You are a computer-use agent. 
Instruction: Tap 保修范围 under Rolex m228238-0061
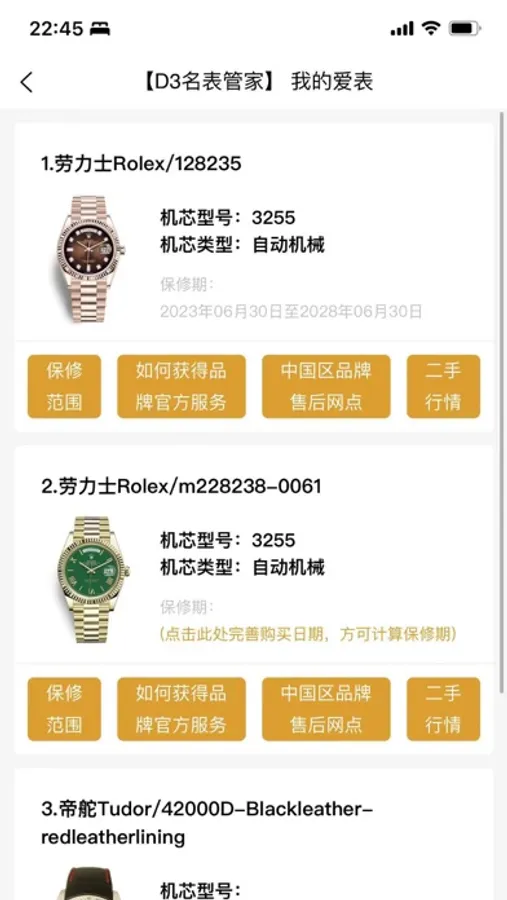64,709
